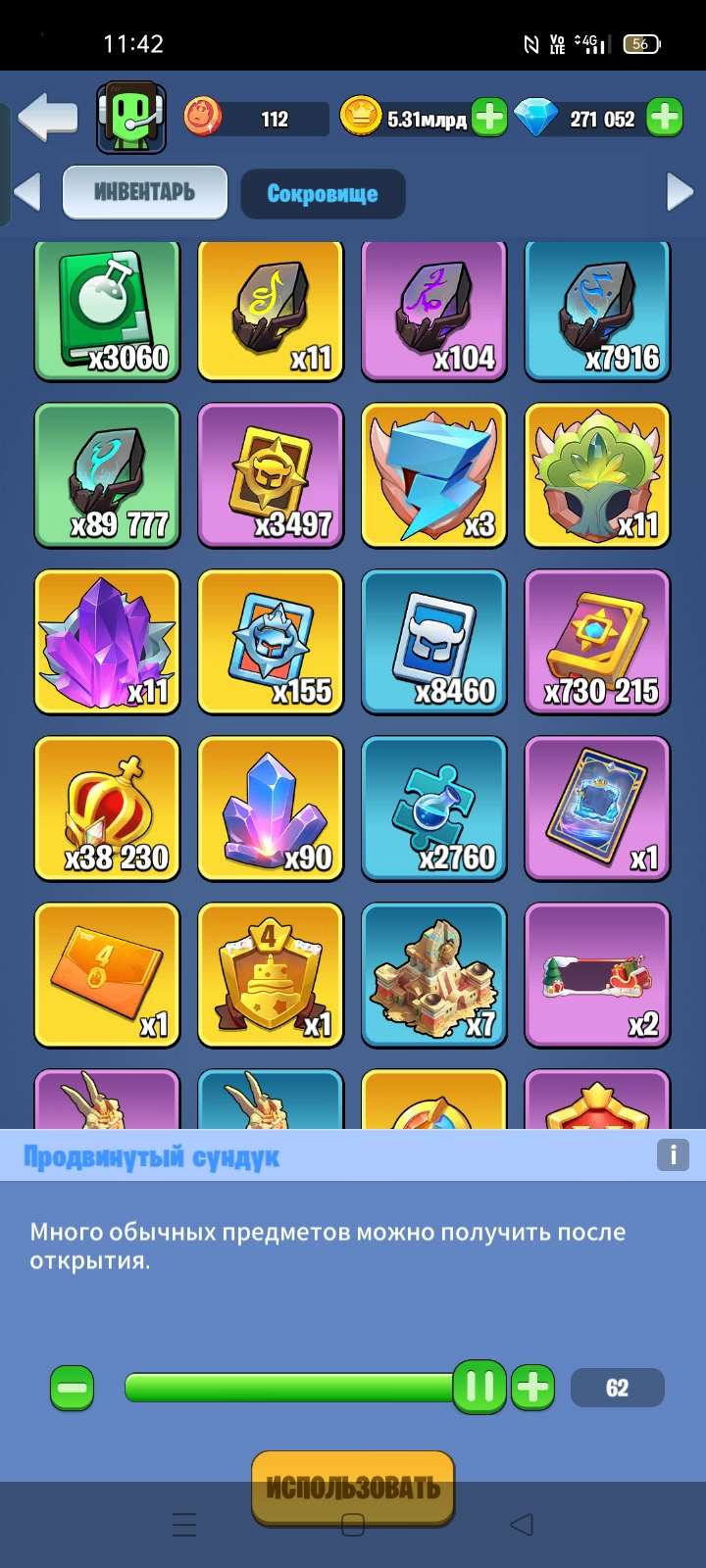Select the ИНВЕНТАРЬ tab
The image size is (706, 1568).
(144, 192)
